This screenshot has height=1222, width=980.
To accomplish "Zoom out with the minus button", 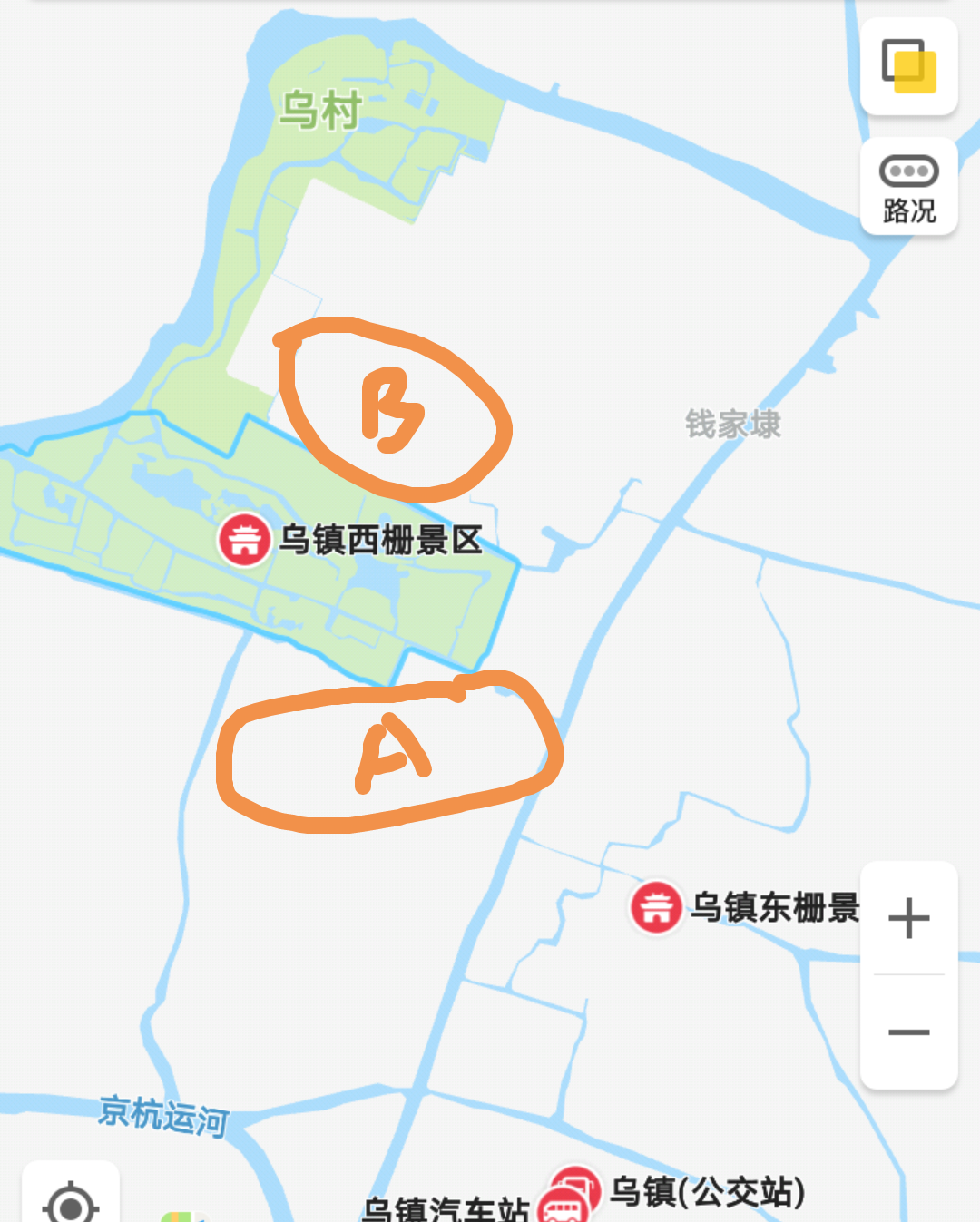I will point(908,1032).
